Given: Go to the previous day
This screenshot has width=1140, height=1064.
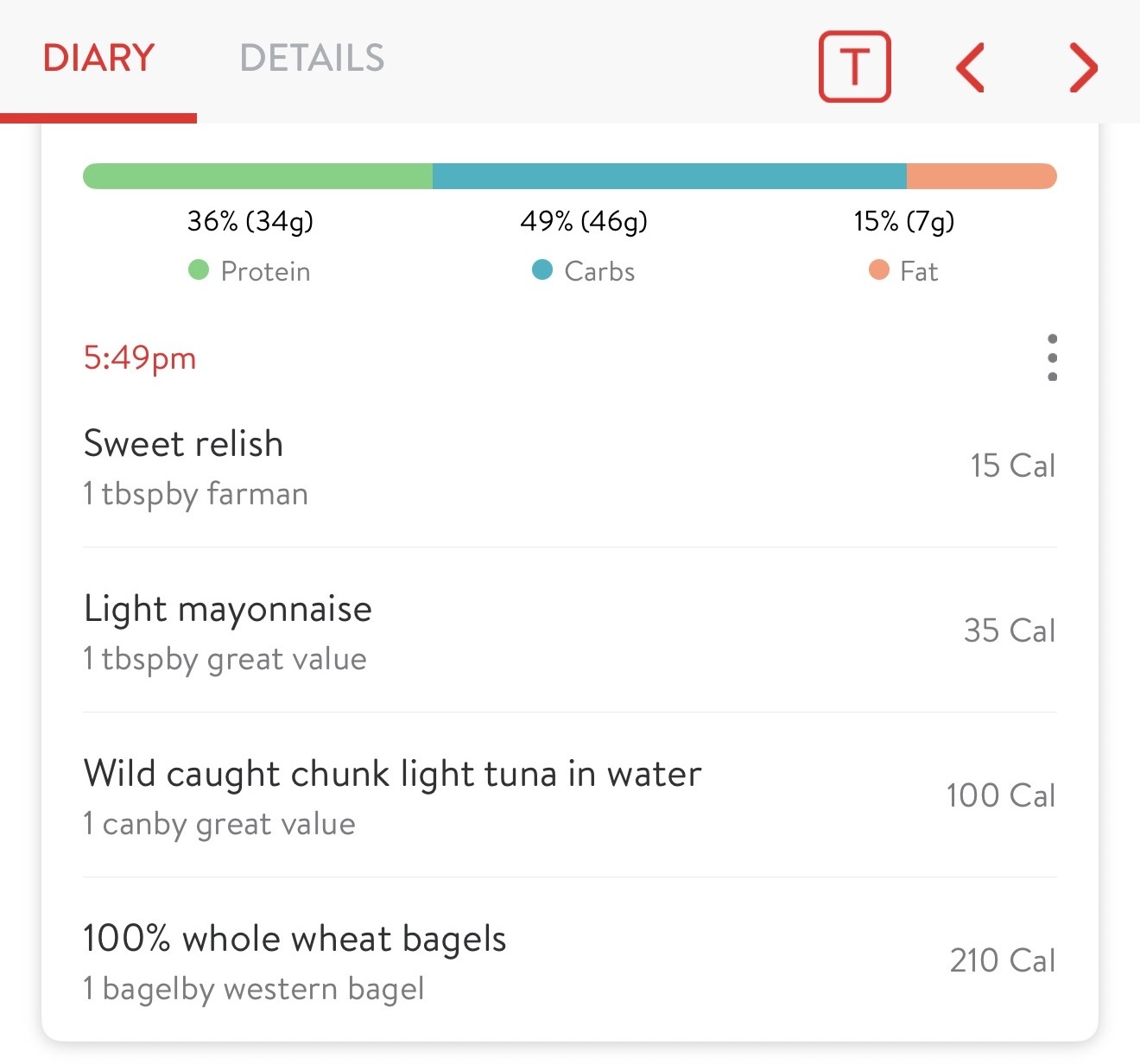Looking at the screenshot, I should pyautogui.click(x=971, y=67).
